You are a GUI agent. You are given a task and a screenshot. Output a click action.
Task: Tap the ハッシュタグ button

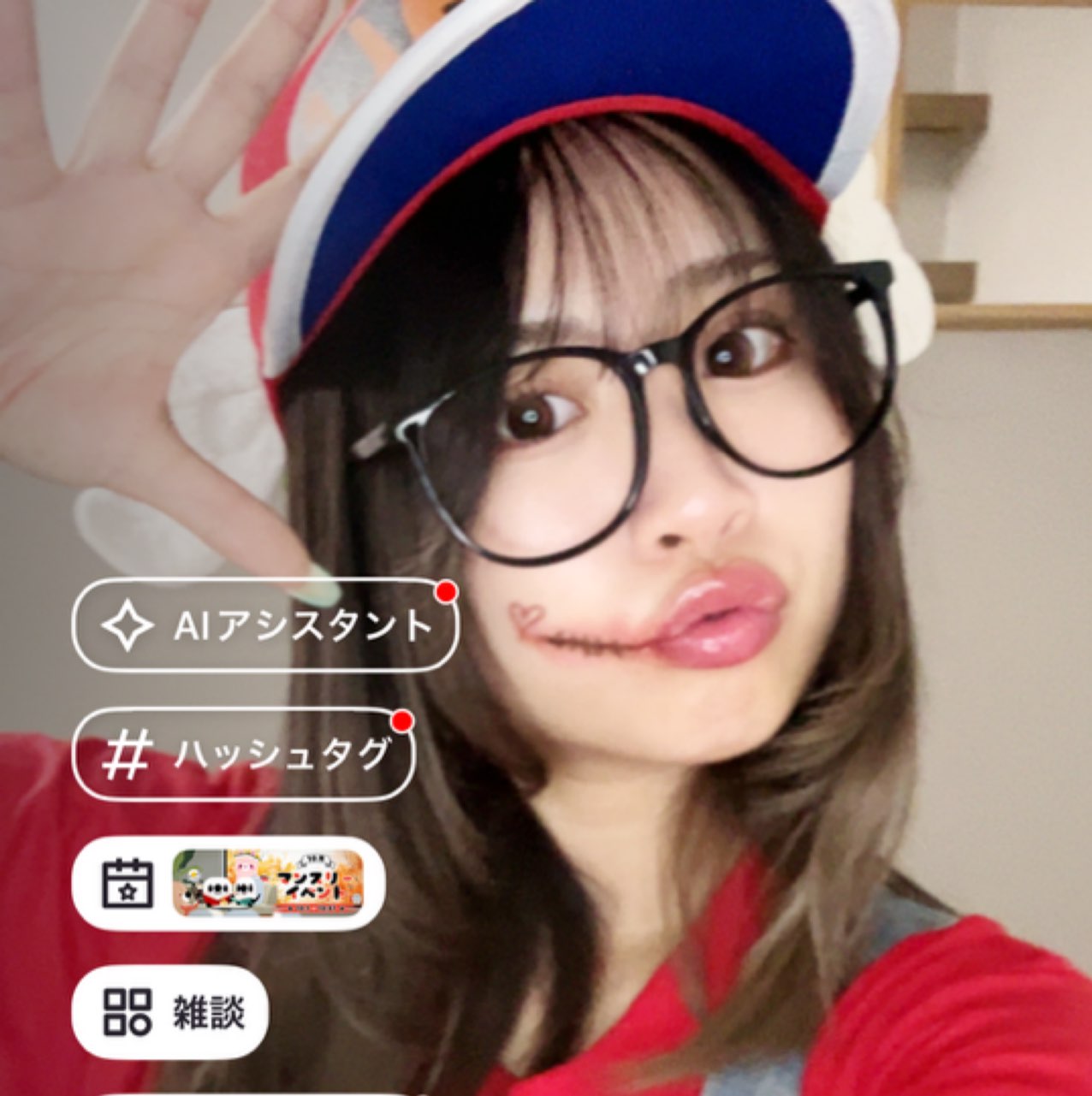click(x=244, y=754)
